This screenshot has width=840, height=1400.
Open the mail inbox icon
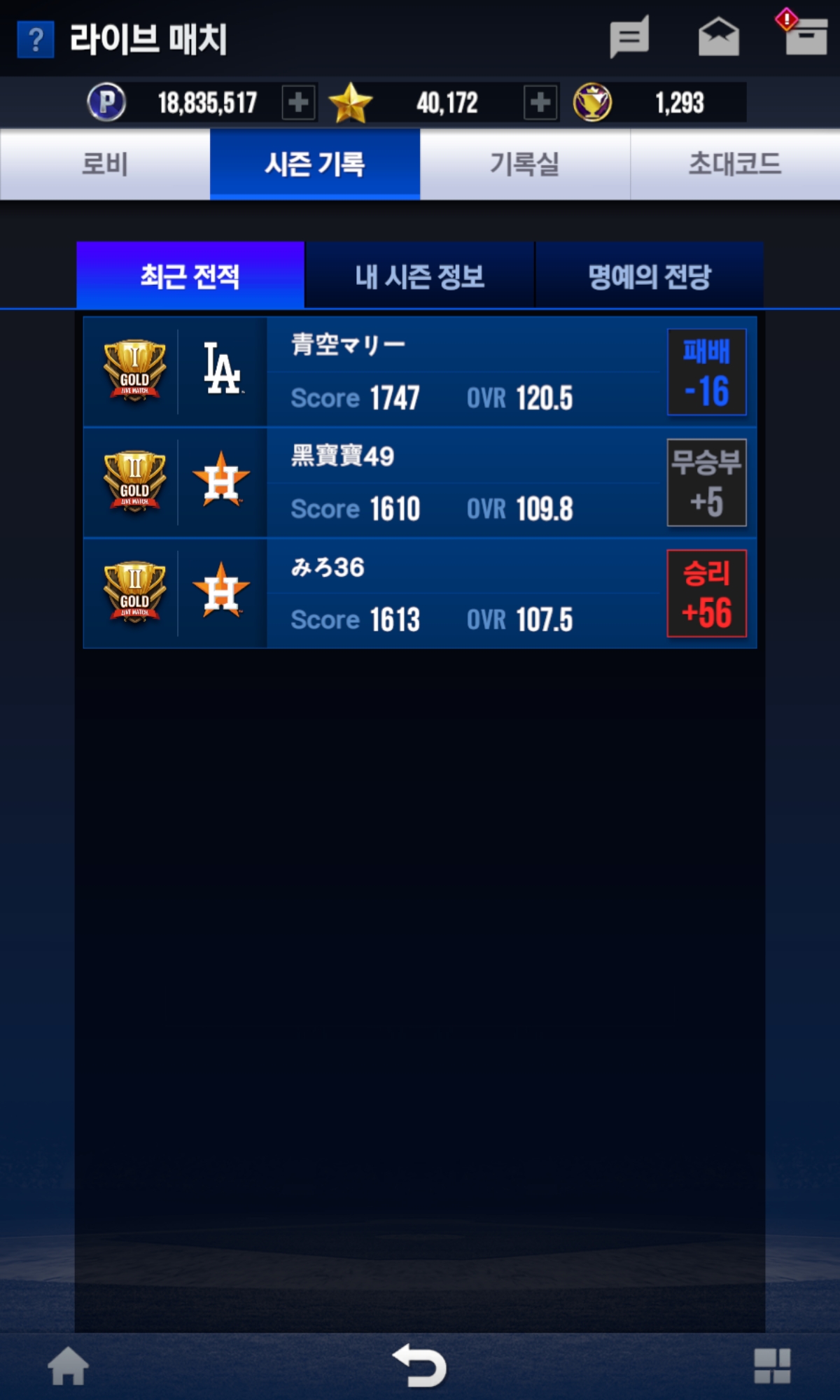coord(718,36)
